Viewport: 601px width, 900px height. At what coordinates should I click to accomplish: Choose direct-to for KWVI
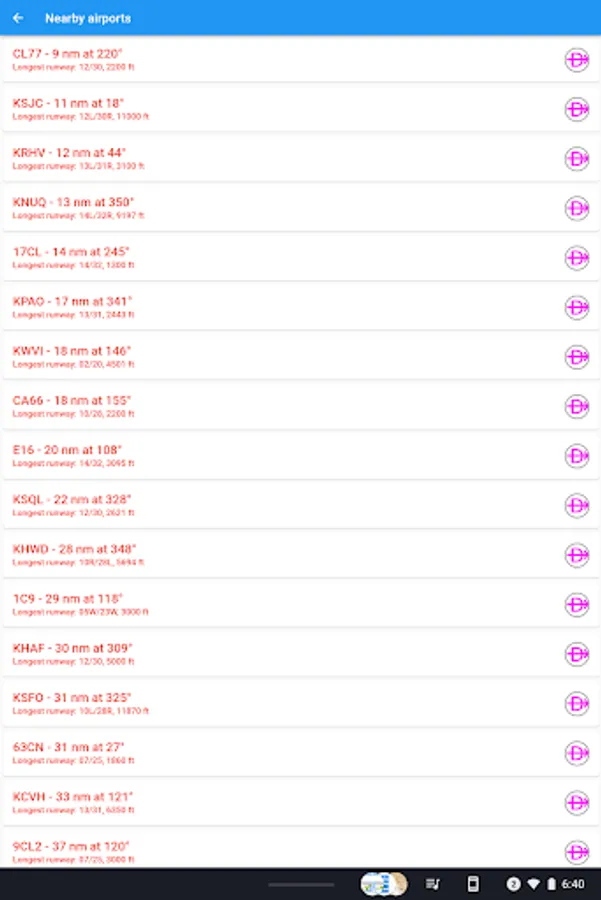577,357
